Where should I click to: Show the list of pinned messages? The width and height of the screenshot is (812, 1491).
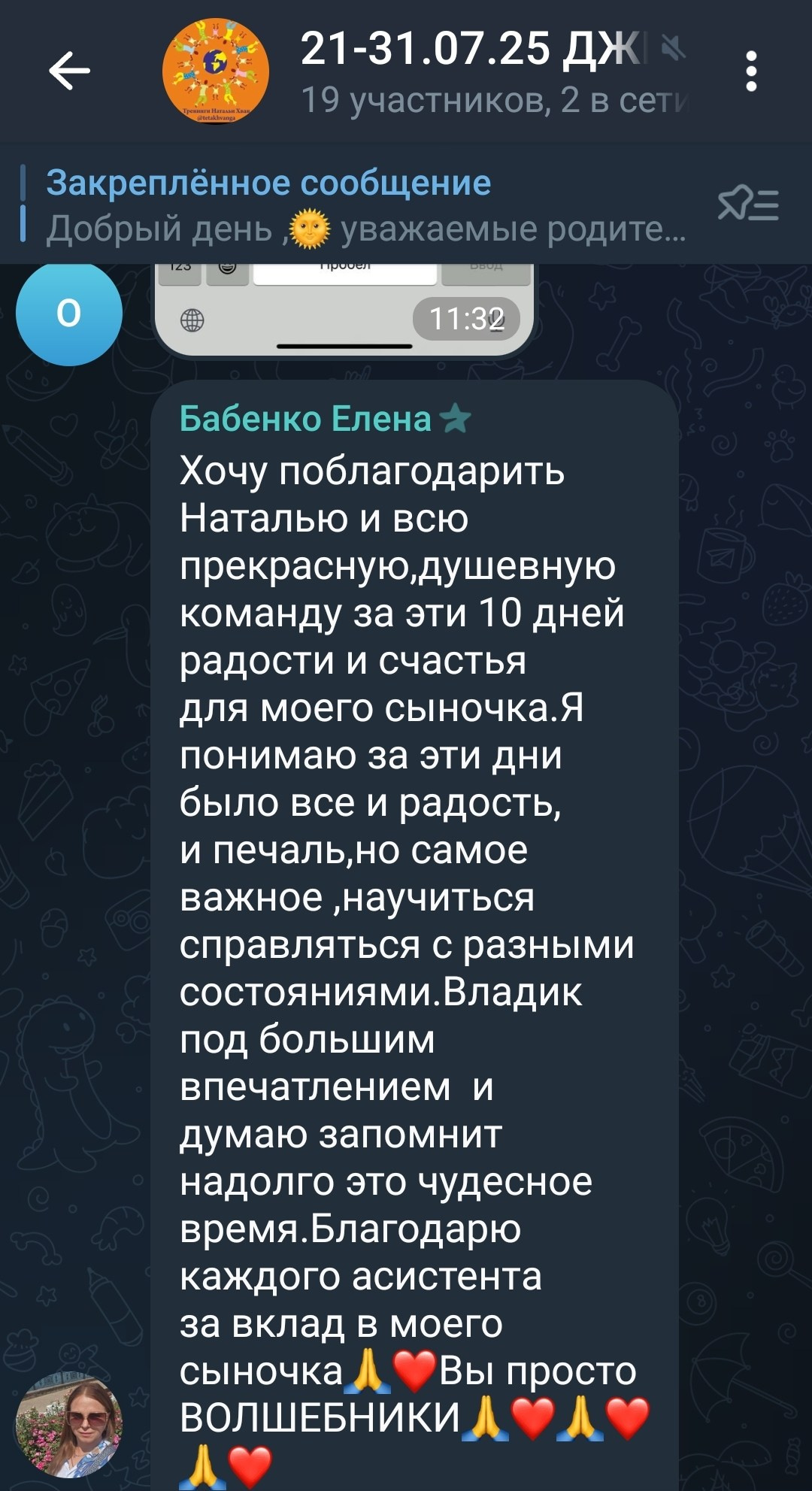[749, 205]
